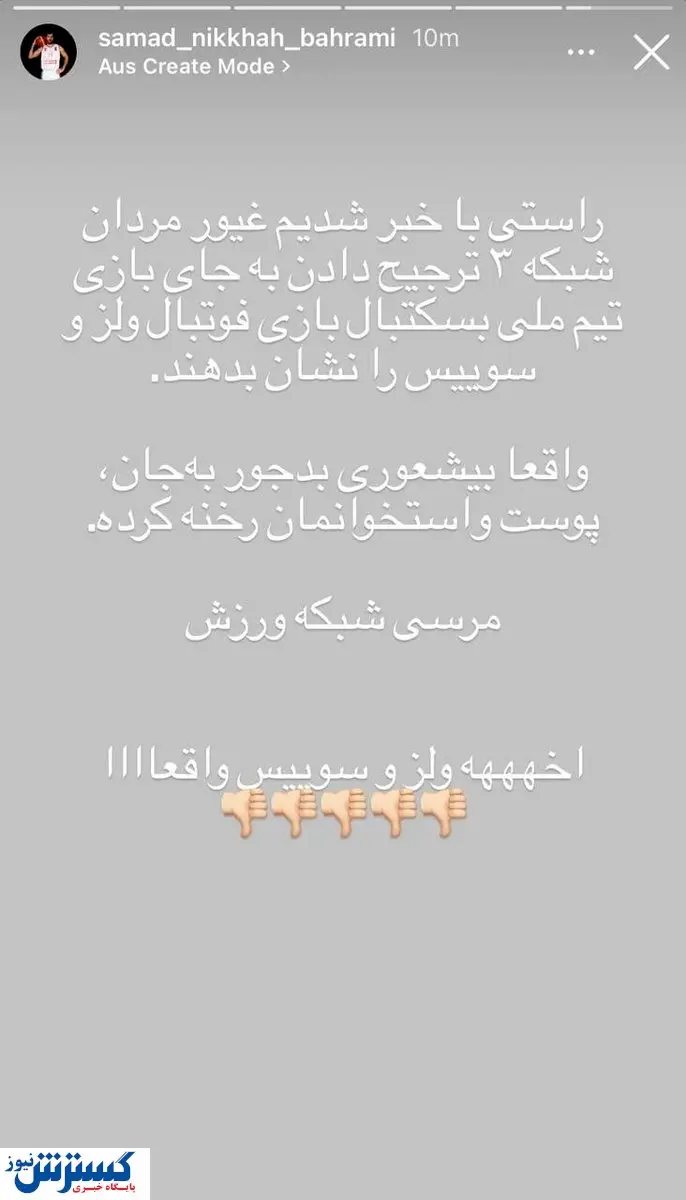
Task: Close the story viewer
Action: [651, 52]
